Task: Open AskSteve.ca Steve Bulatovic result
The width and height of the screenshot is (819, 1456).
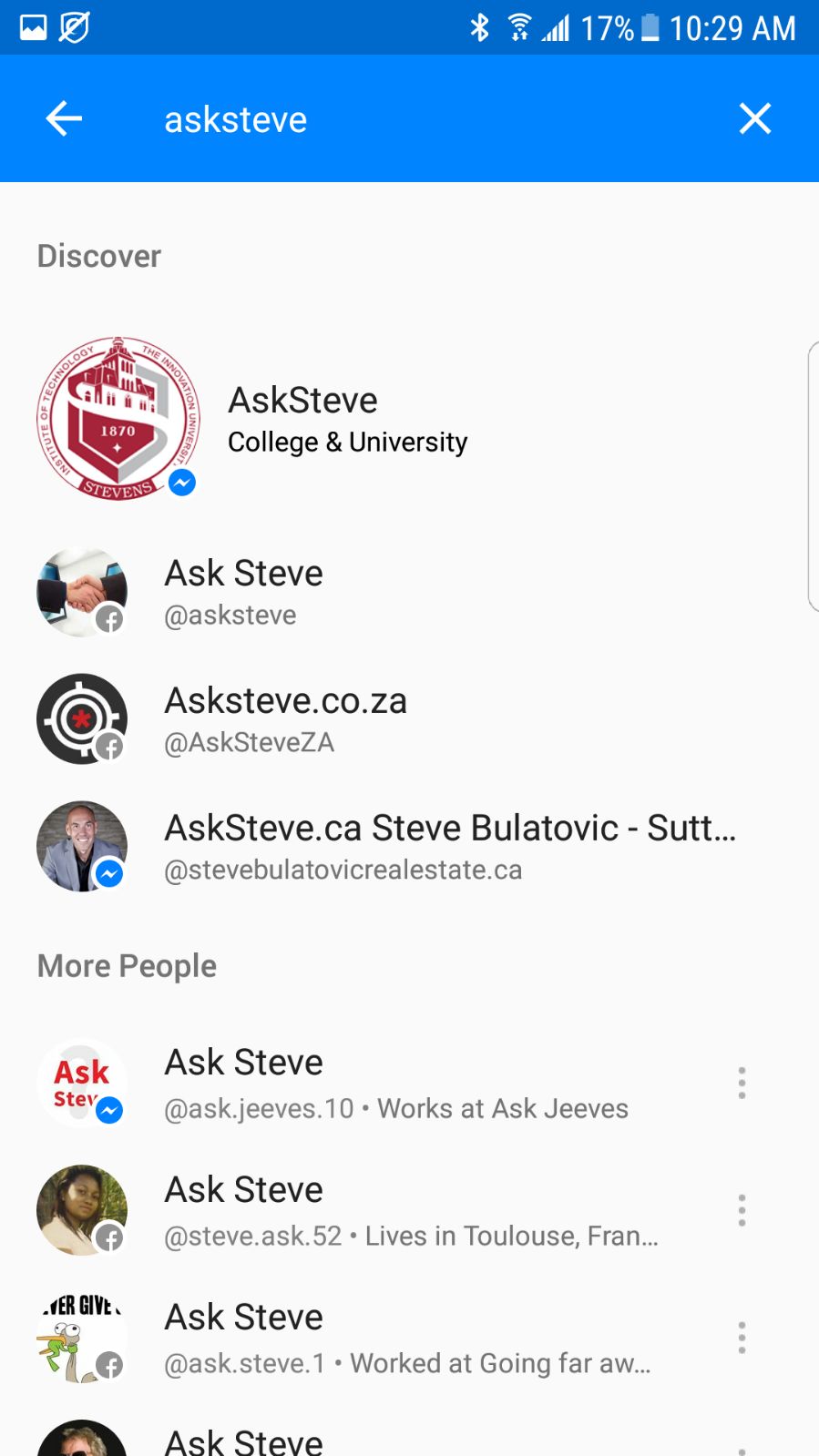Action: (x=450, y=847)
